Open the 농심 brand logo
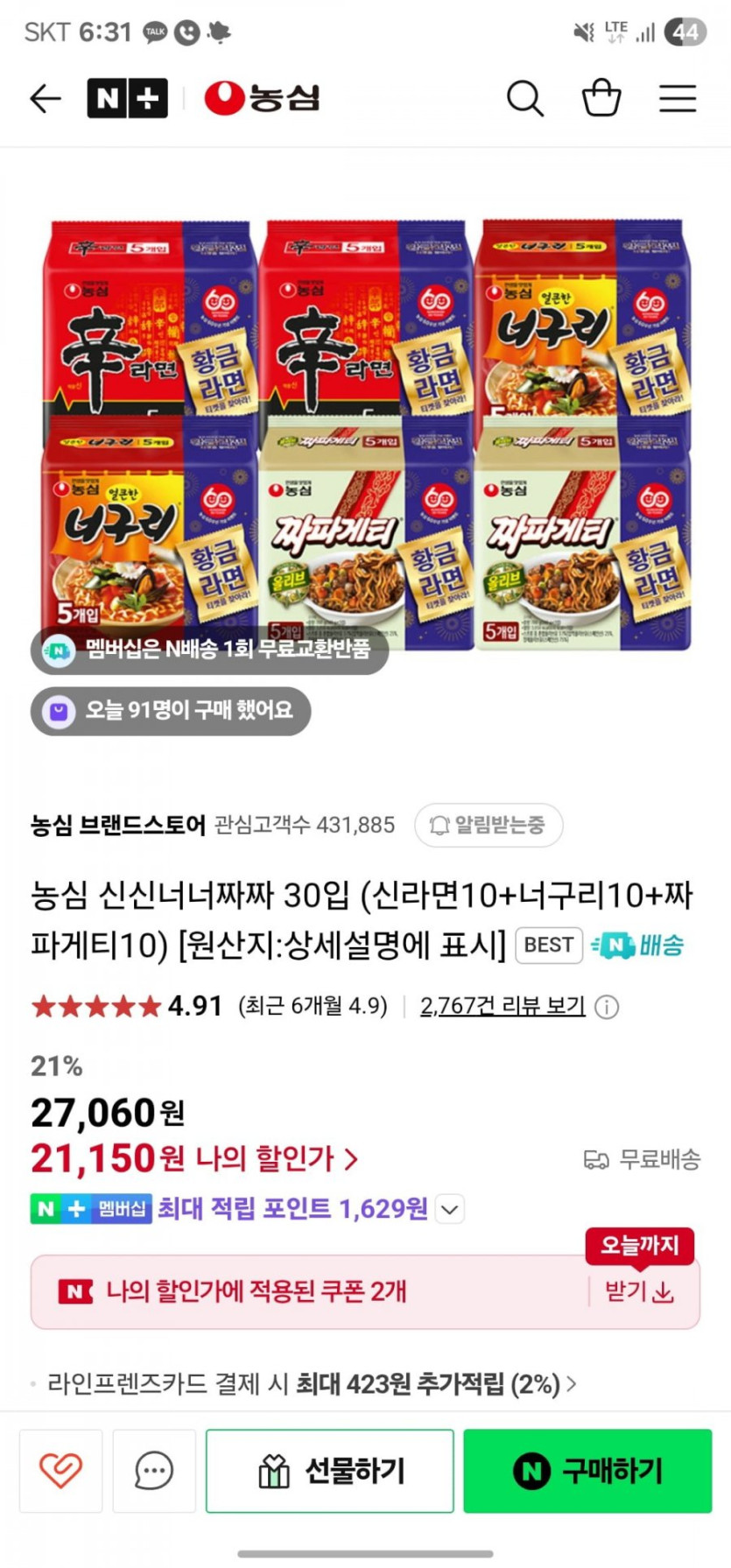Image resolution: width=731 pixels, height=1568 pixels. 262,98
